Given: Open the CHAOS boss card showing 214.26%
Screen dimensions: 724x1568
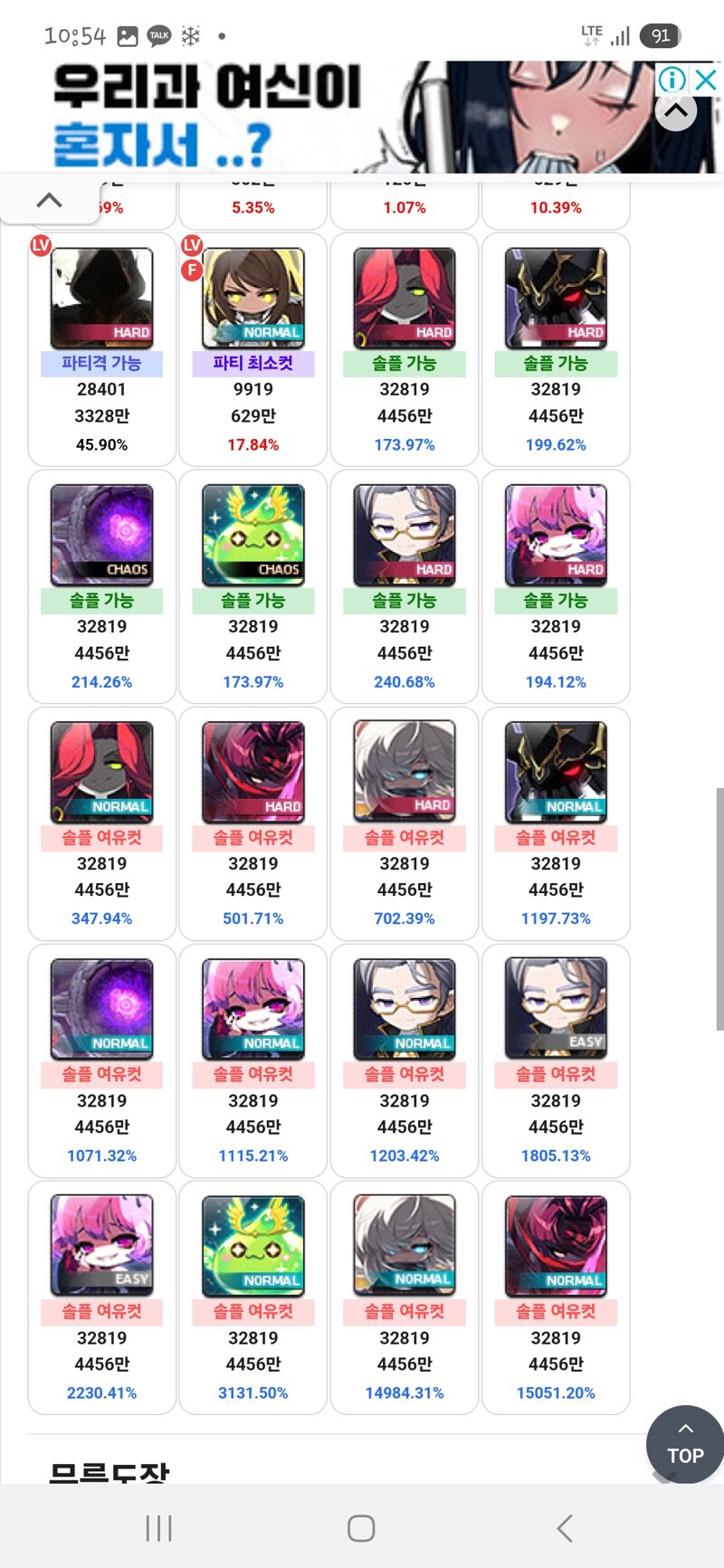Looking at the screenshot, I should [x=102, y=586].
